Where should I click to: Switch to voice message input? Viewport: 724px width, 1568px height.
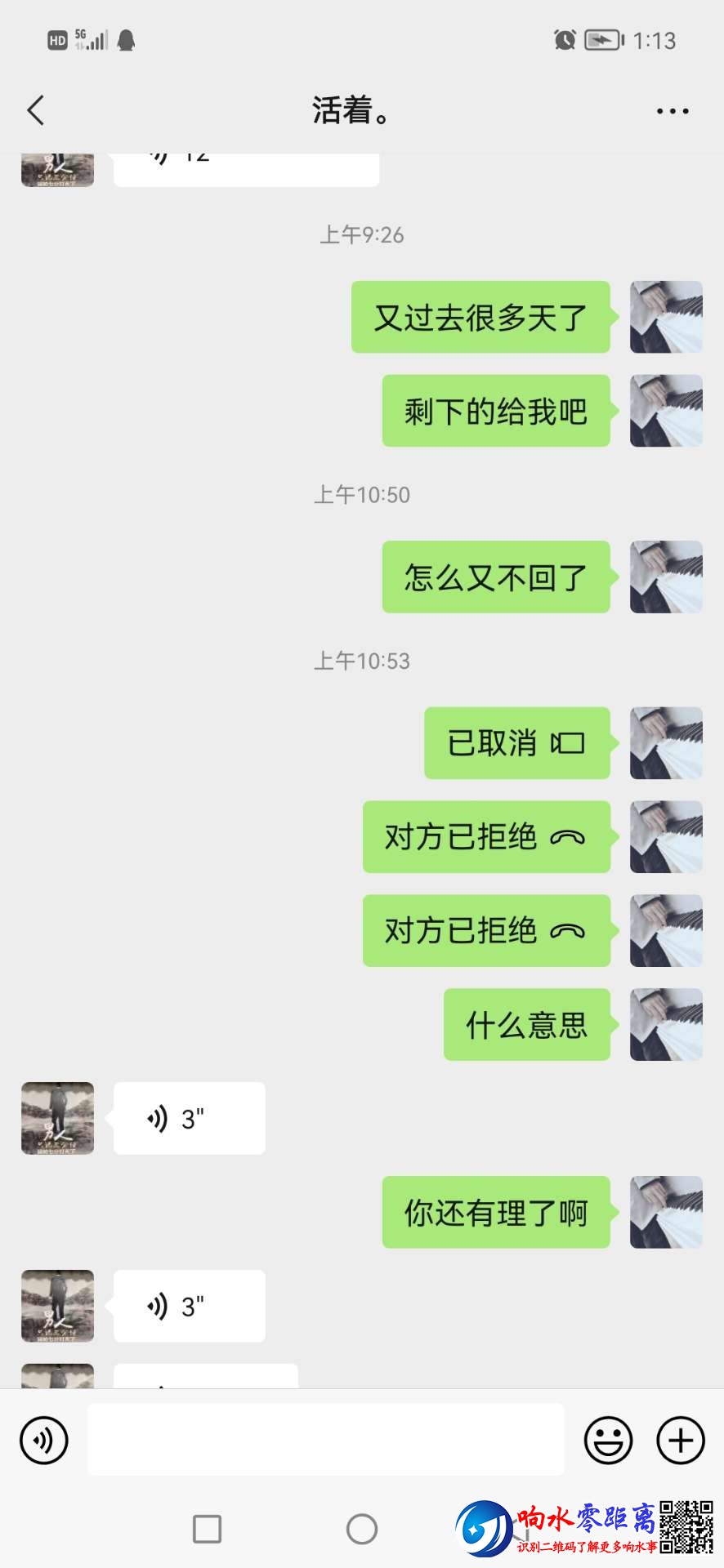44,1440
